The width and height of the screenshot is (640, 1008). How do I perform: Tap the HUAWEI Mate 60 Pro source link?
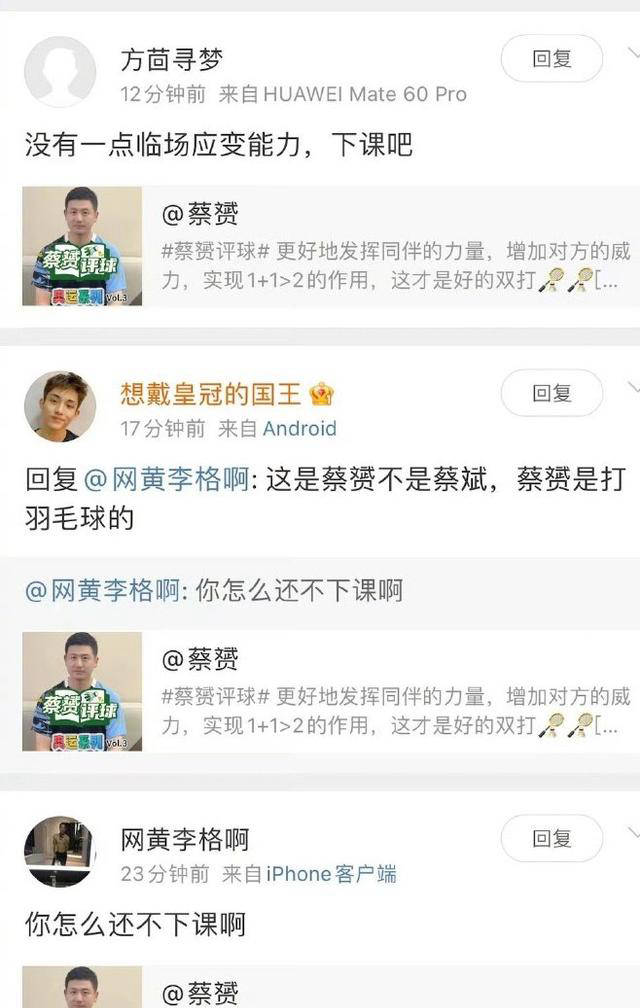pos(365,94)
